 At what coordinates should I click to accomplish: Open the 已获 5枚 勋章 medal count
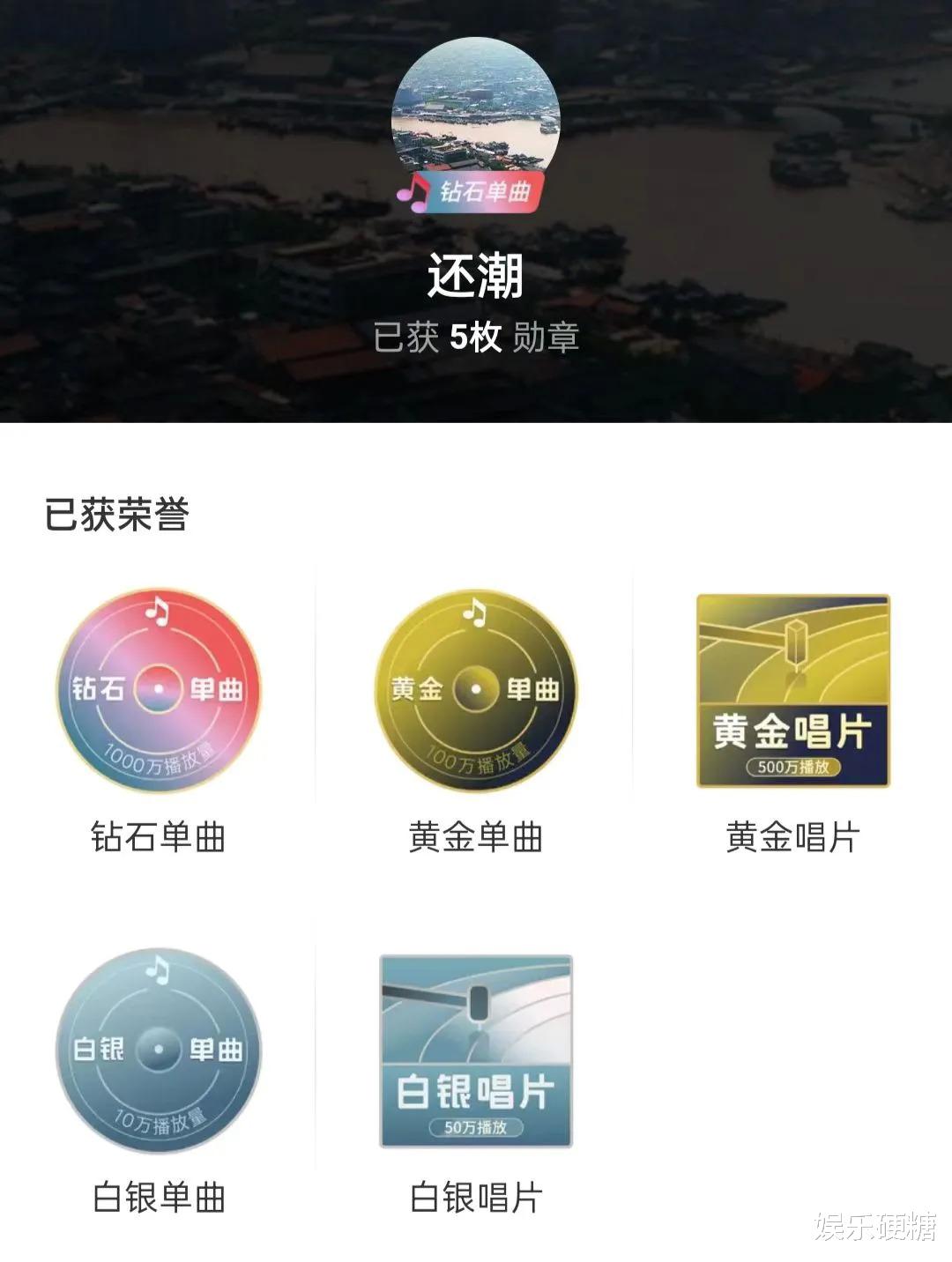[x=476, y=336]
